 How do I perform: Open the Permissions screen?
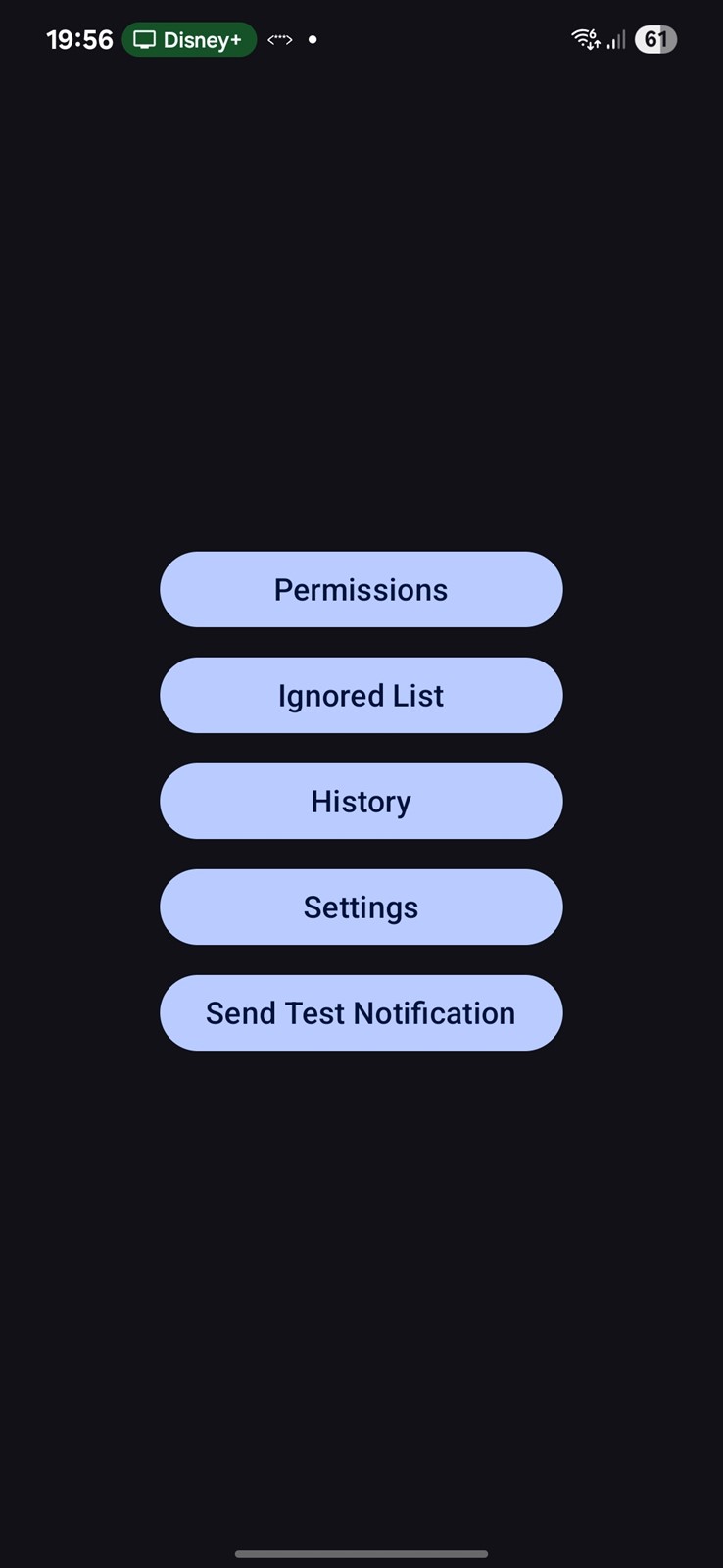pos(361,589)
